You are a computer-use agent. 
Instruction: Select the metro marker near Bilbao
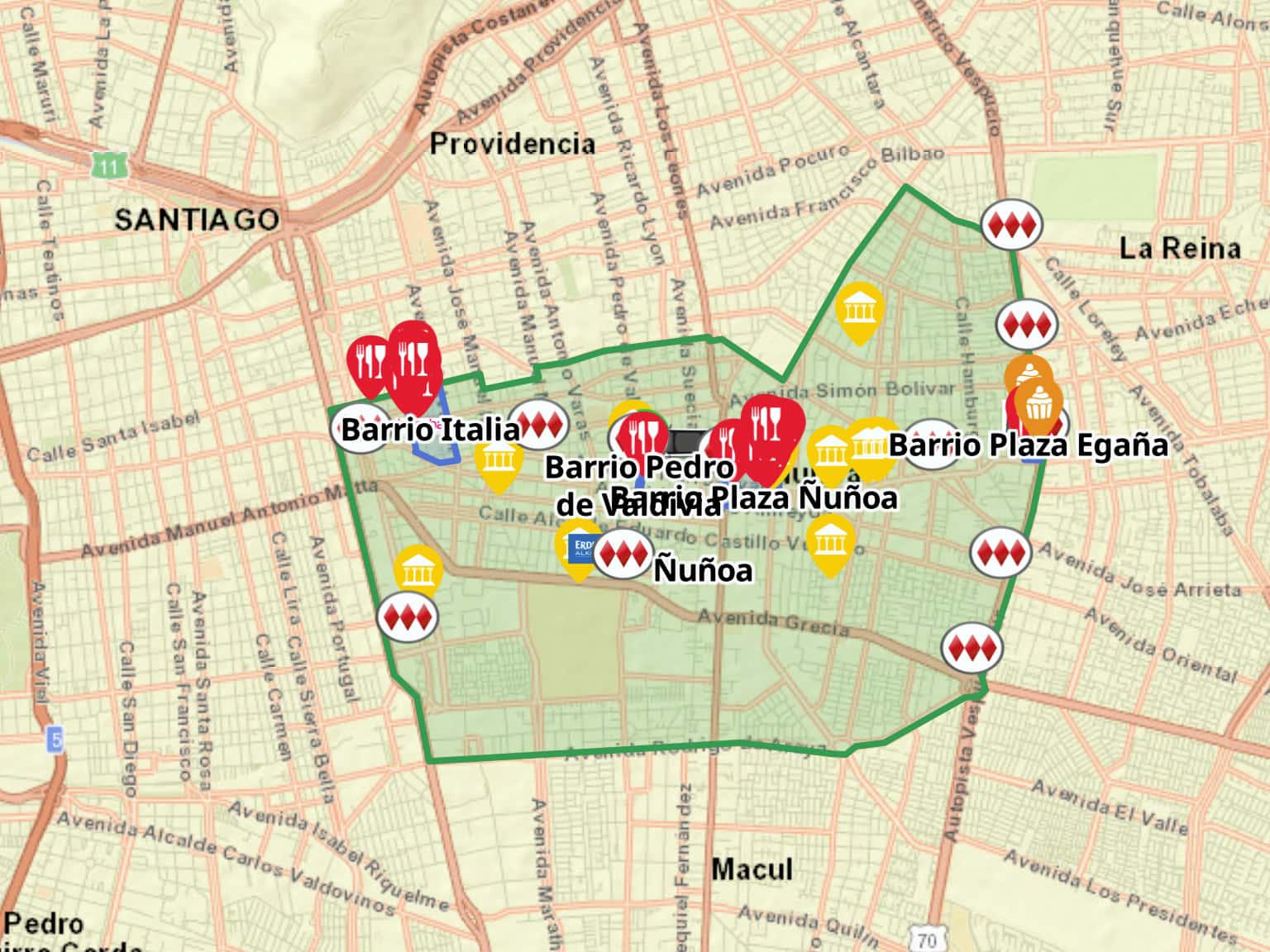pyautogui.click(x=1011, y=224)
